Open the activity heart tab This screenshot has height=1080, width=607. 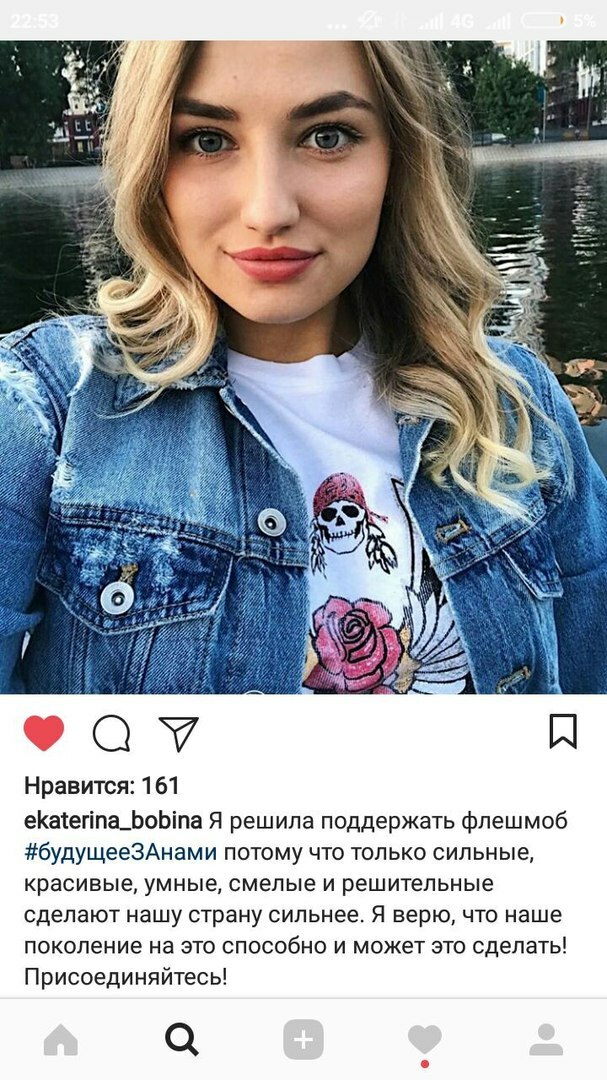point(425,1040)
